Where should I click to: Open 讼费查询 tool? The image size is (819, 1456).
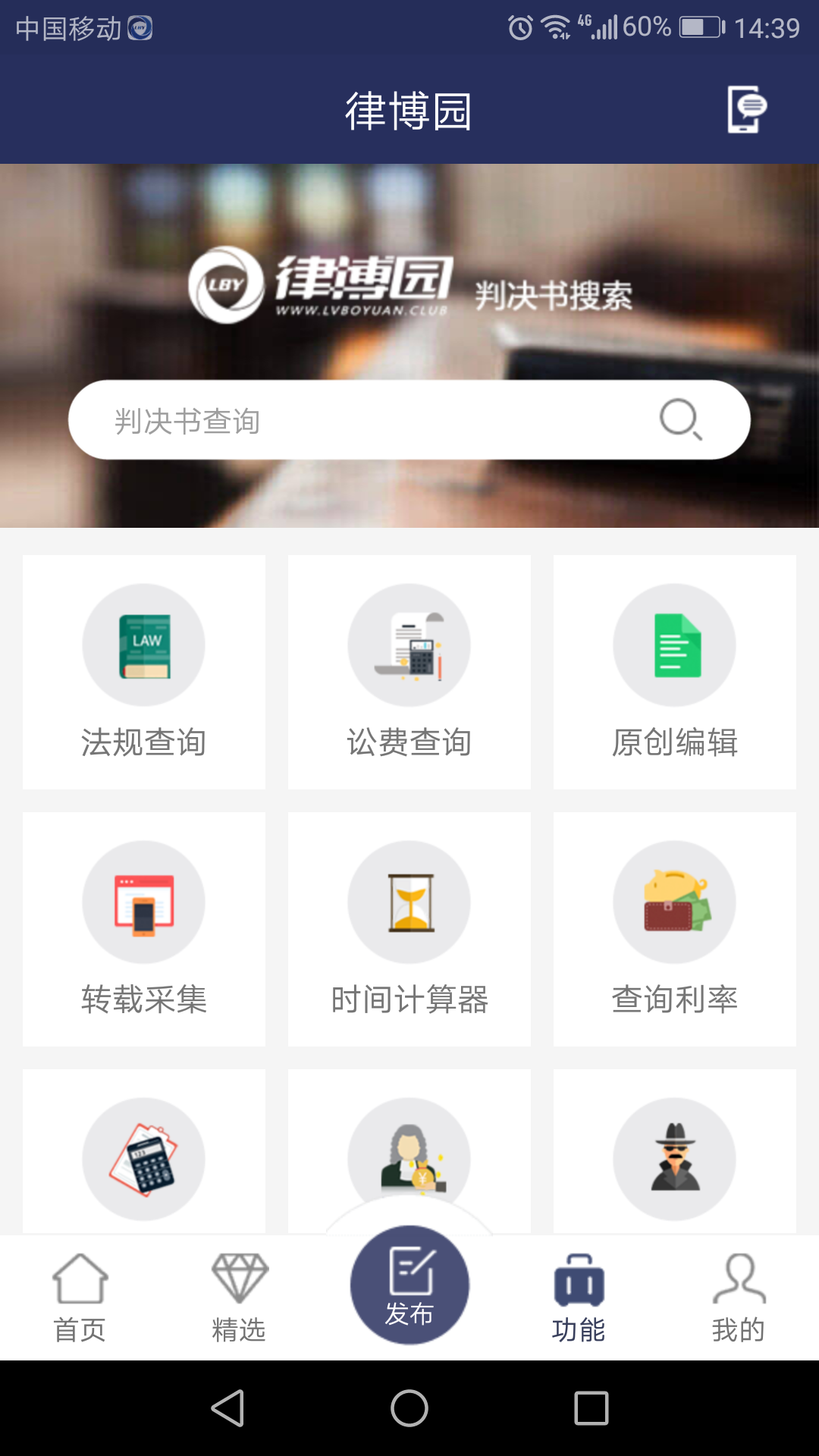(x=409, y=672)
